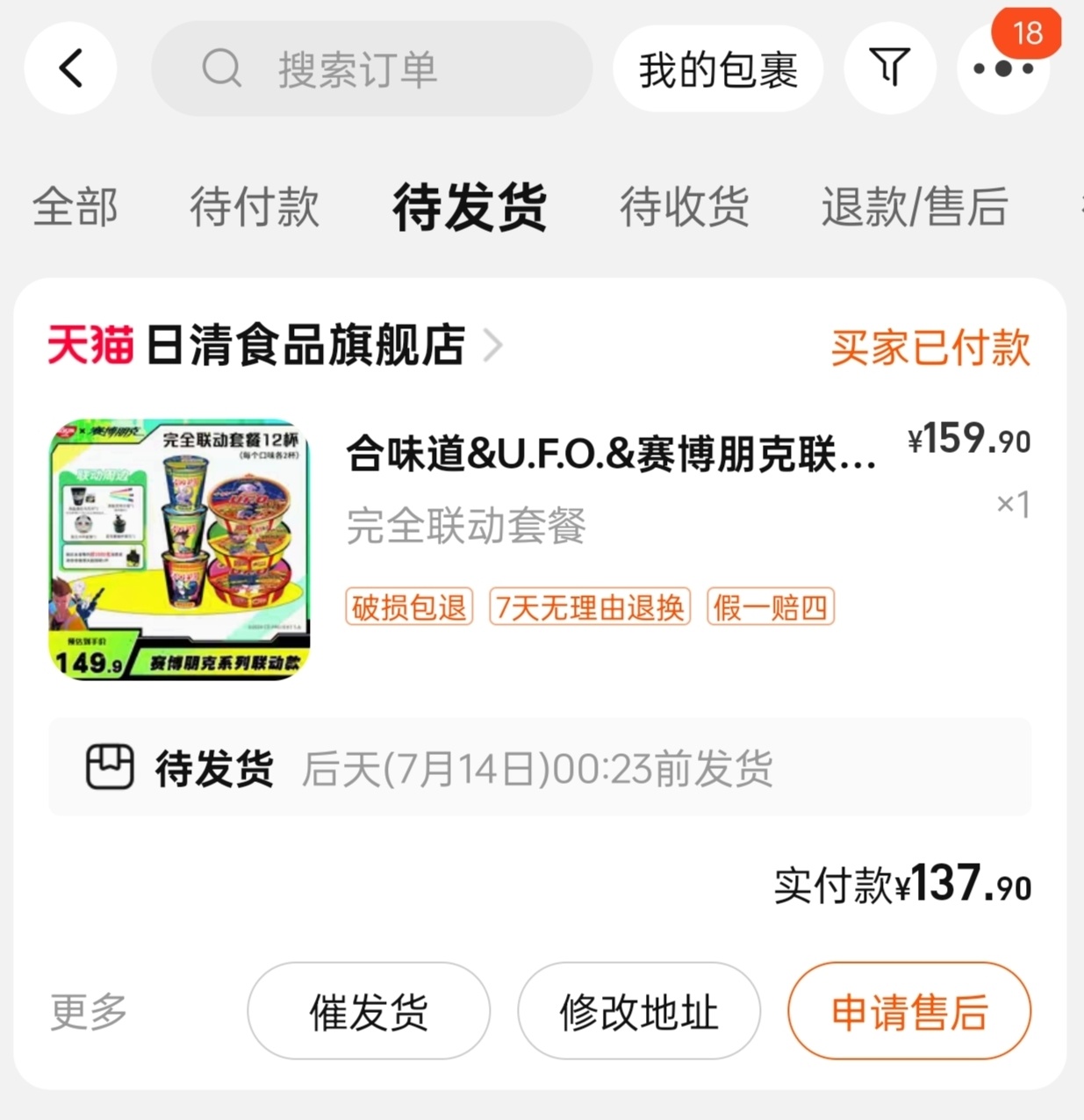Open the three-dot overflow menu
1084x1120 pixels.
1003,68
